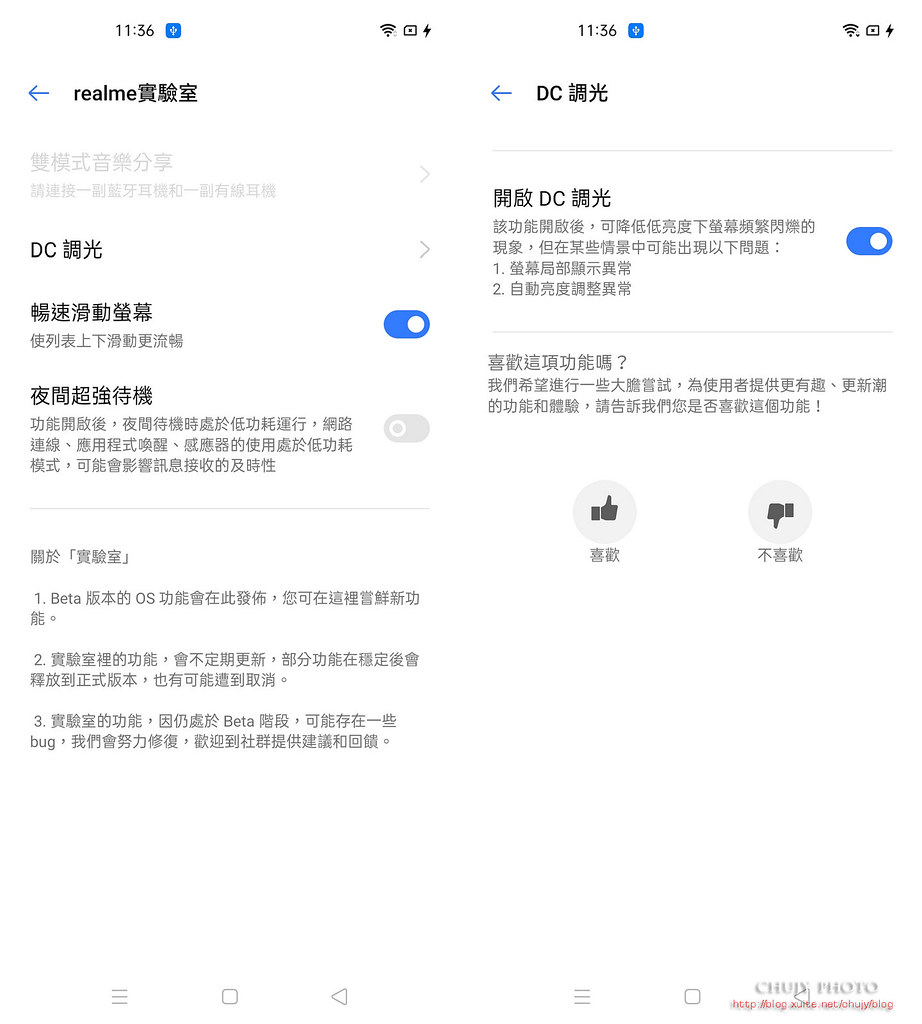Screen dimensions: 922x1024
Task: Enable 夜間超強待機 switch
Action: [406, 428]
